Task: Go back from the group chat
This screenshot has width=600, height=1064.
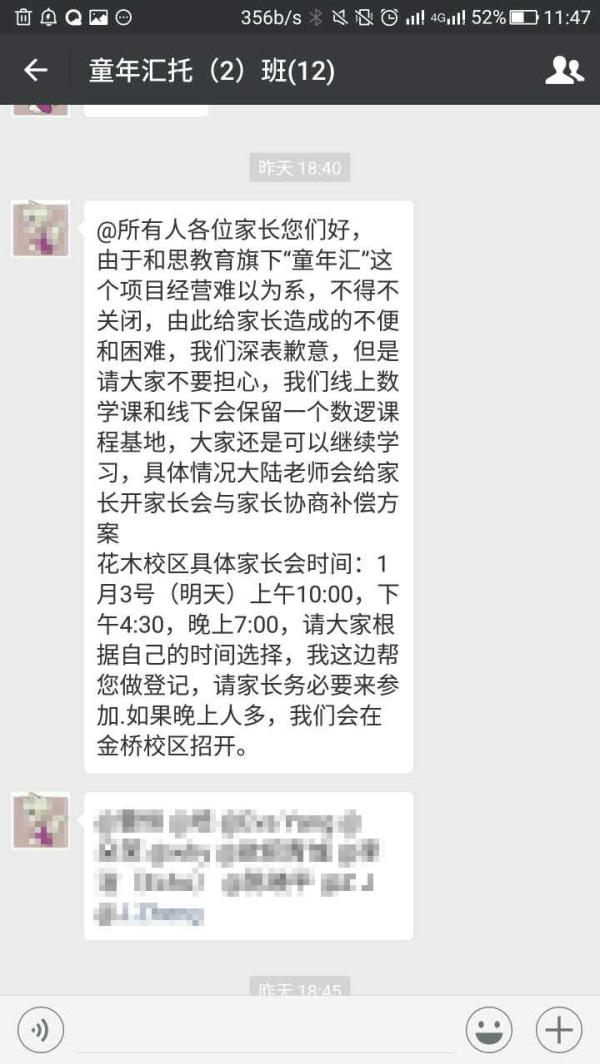Action: tap(36, 70)
